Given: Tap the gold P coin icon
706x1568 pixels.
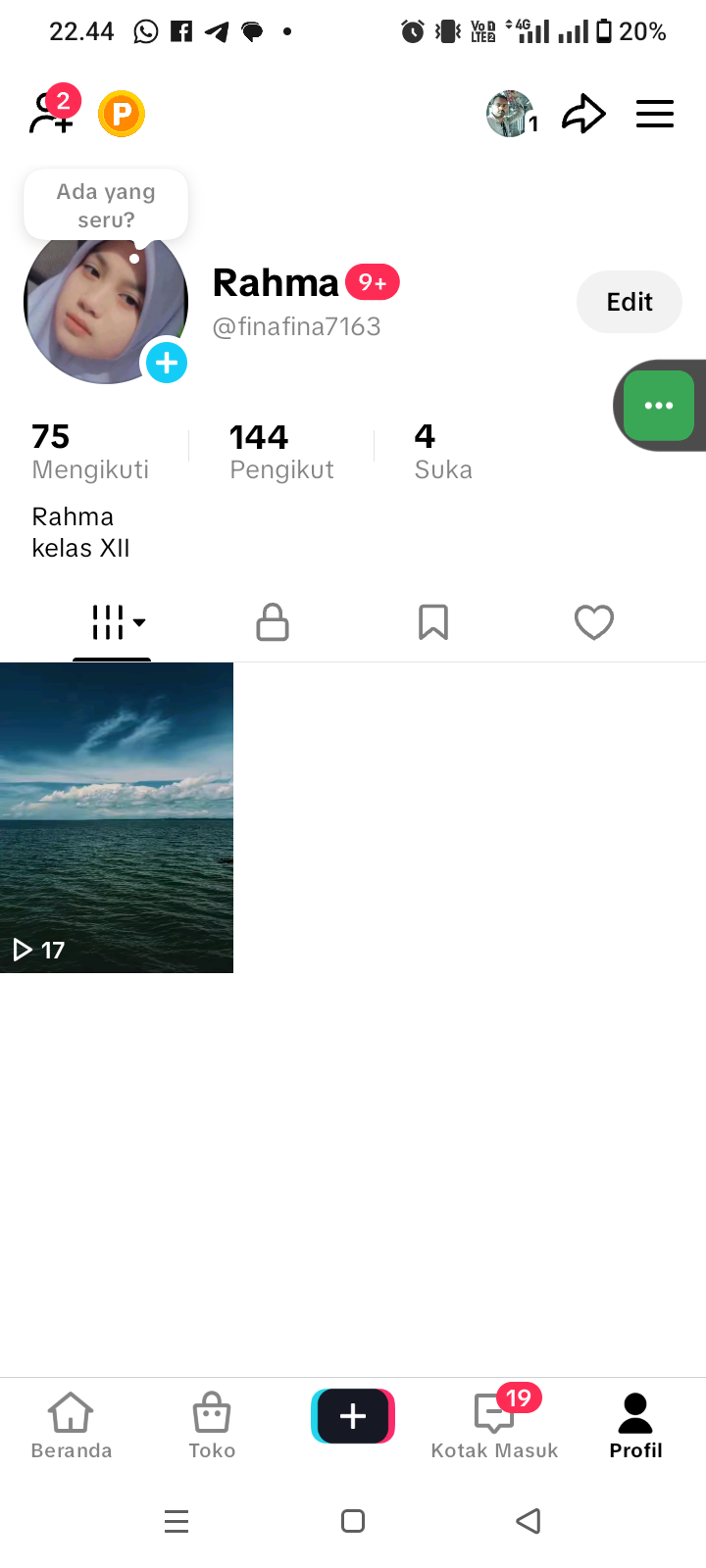Looking at the screenshot, I should coord(122,115).
